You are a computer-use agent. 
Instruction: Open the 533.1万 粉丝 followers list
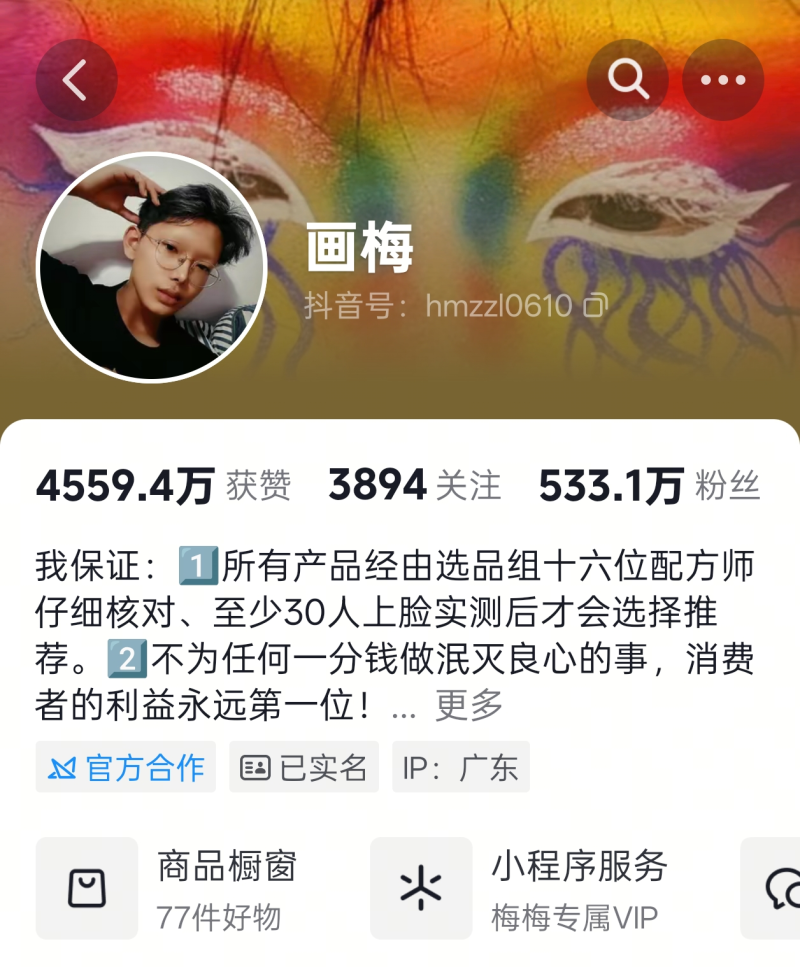649,486
